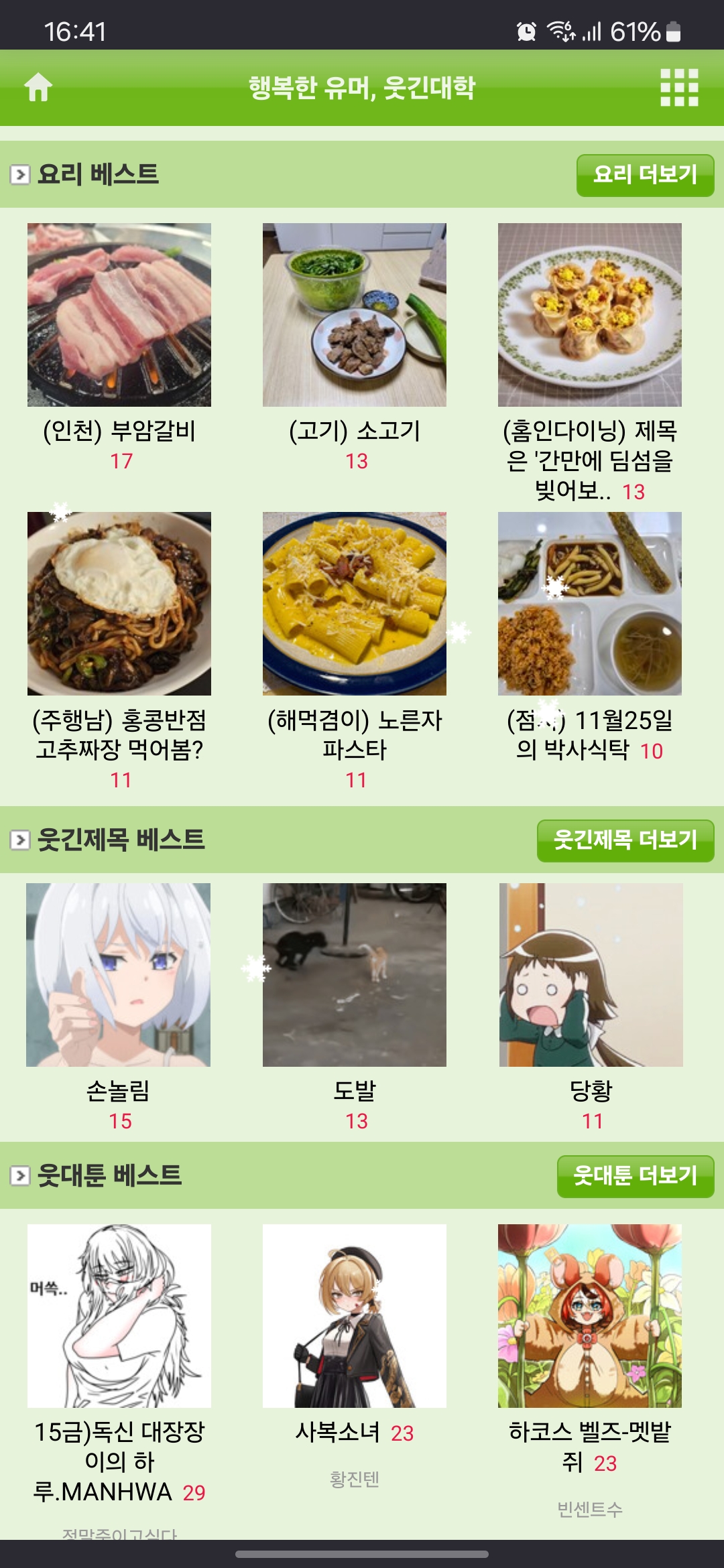This screenshot has height=1568, width=724.
Task: Open the 손놀림 funny title post
Action: 118,975
